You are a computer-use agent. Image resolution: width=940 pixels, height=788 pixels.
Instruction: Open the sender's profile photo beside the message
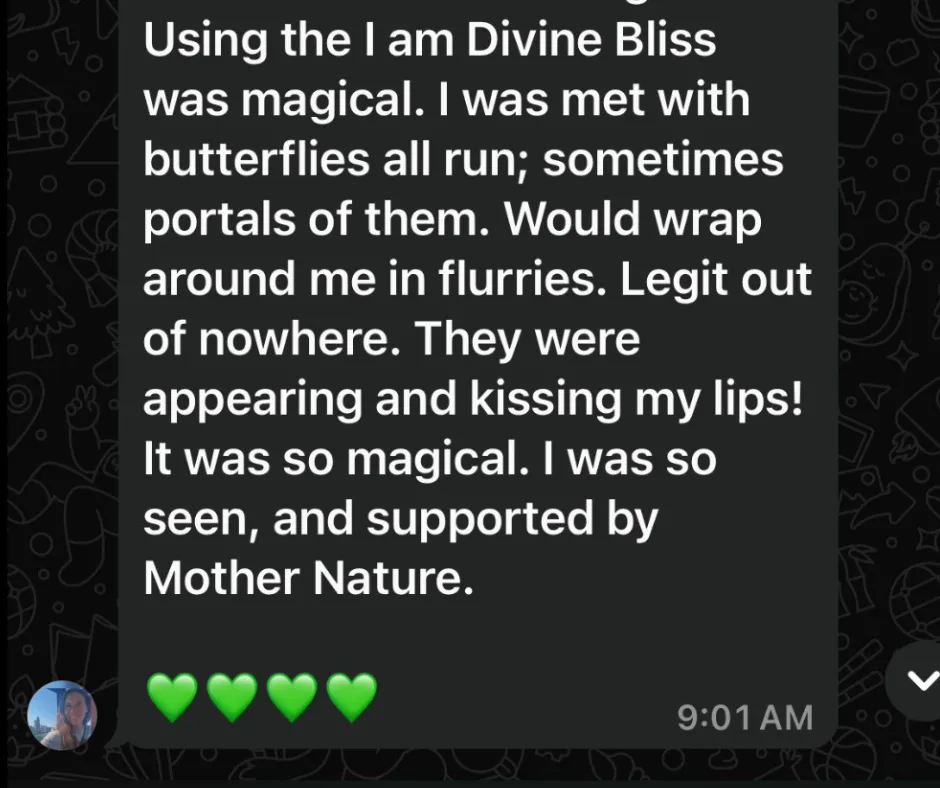pos(61,714)
